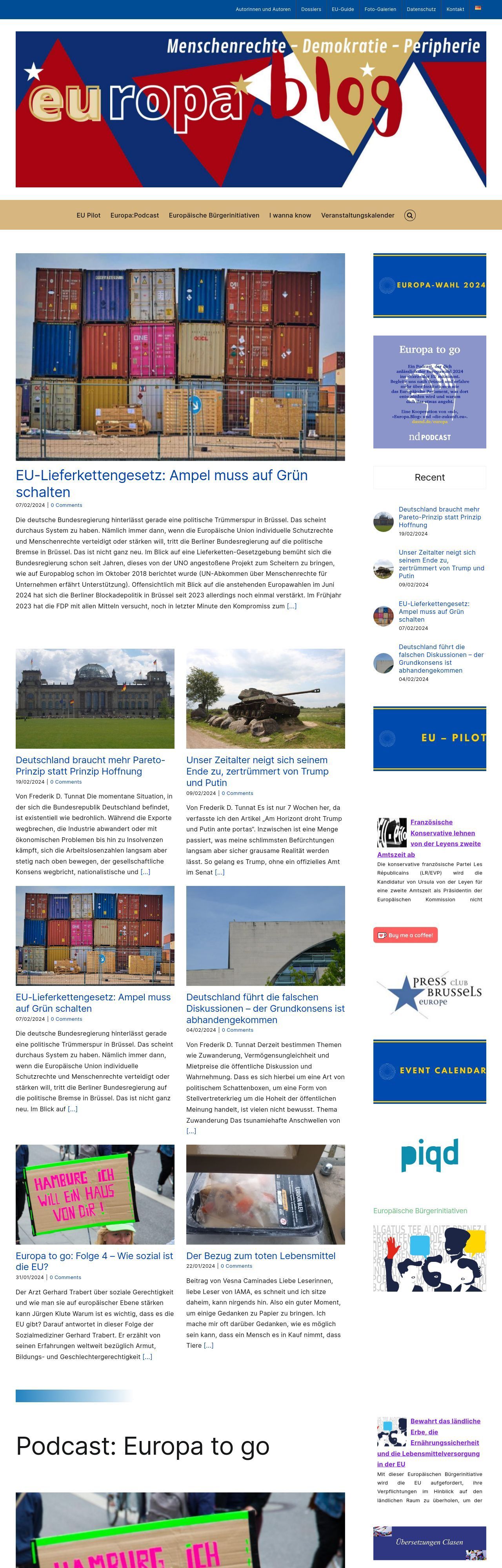Open 0 Comments under the 19/02/2024 Pareto-Prinzip article
Screen dimensions: 502x1568
(x=66, y=782)
